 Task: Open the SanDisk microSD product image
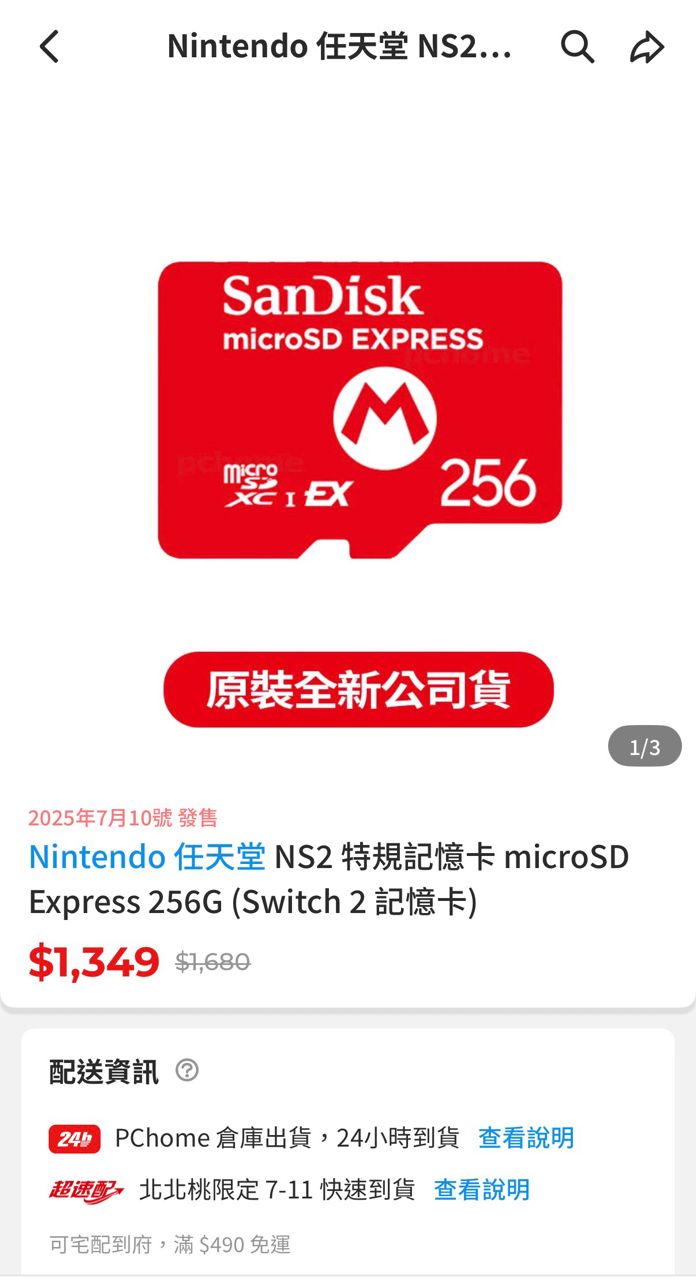click(359, 410)
